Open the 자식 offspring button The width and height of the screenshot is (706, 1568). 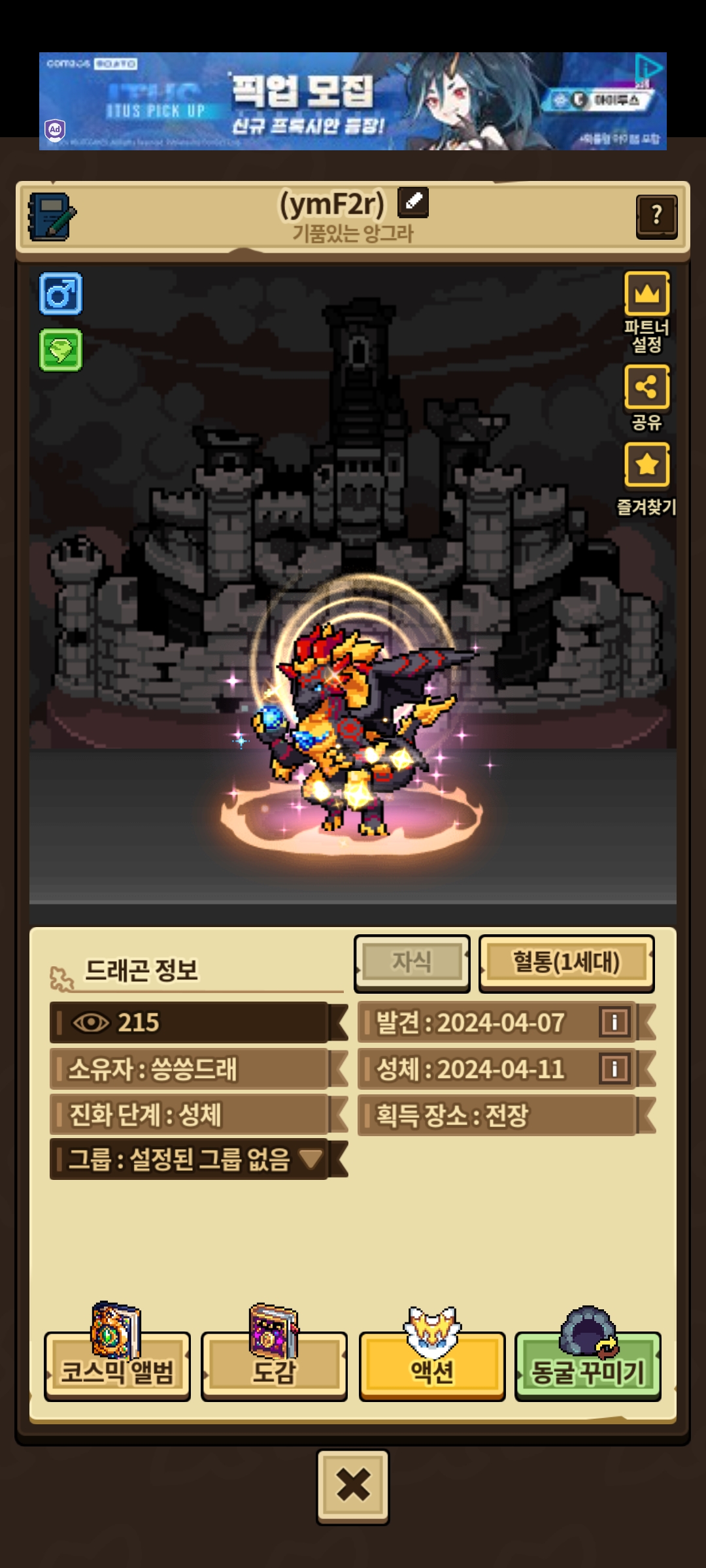(x=412, y=962)
